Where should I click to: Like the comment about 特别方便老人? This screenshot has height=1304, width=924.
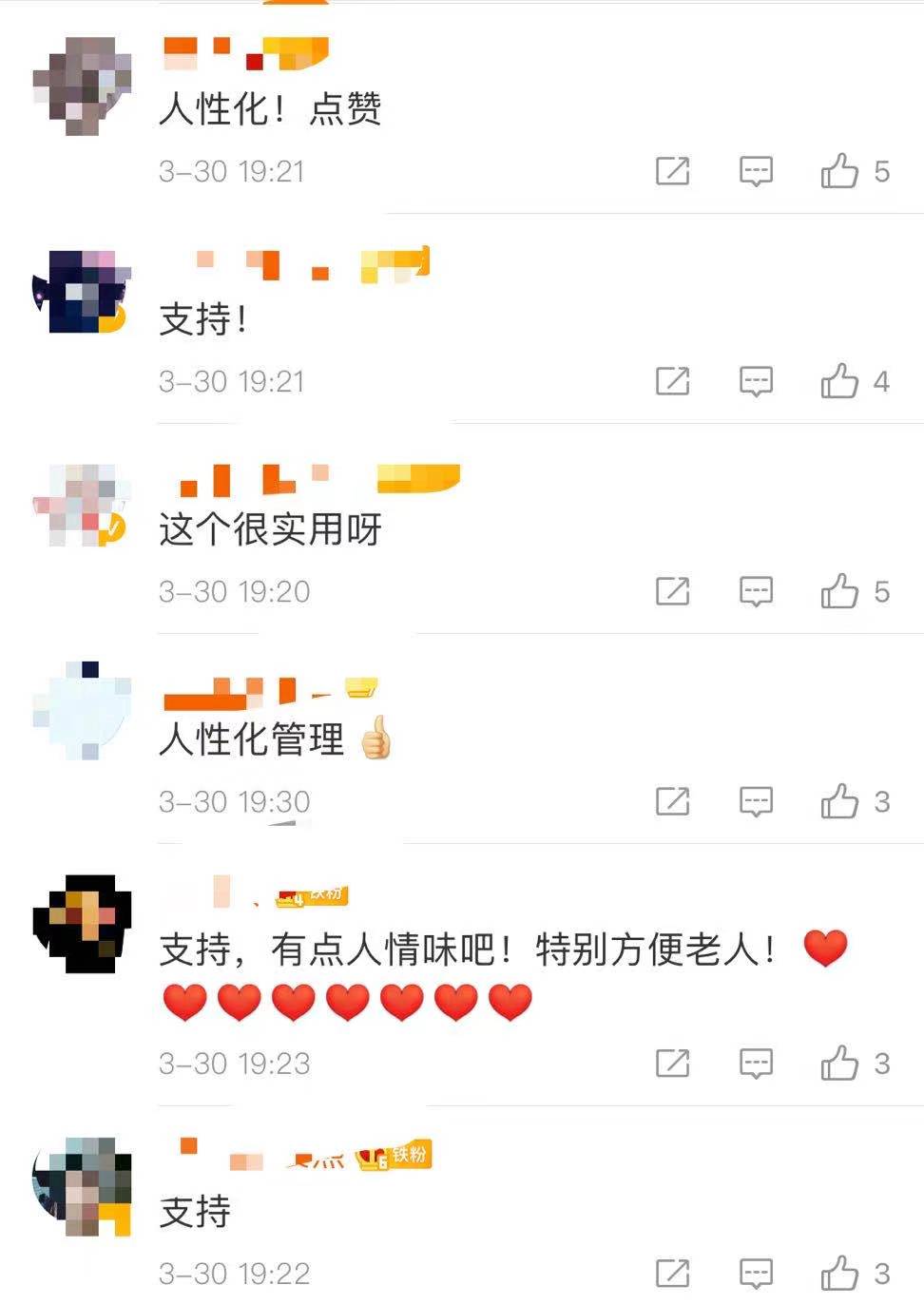click(840, 1064)
